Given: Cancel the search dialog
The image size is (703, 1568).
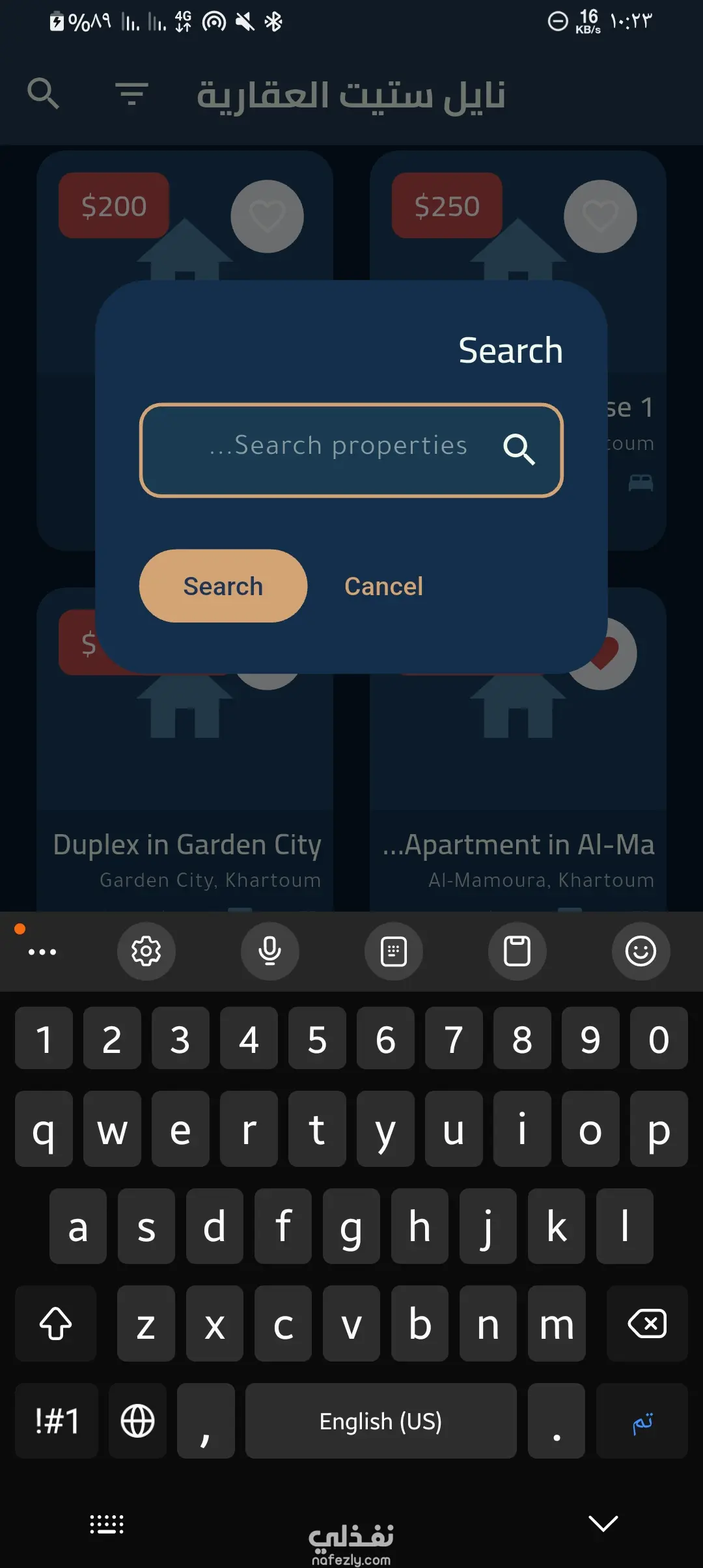Looking at the screenshot, I should 383,586.
